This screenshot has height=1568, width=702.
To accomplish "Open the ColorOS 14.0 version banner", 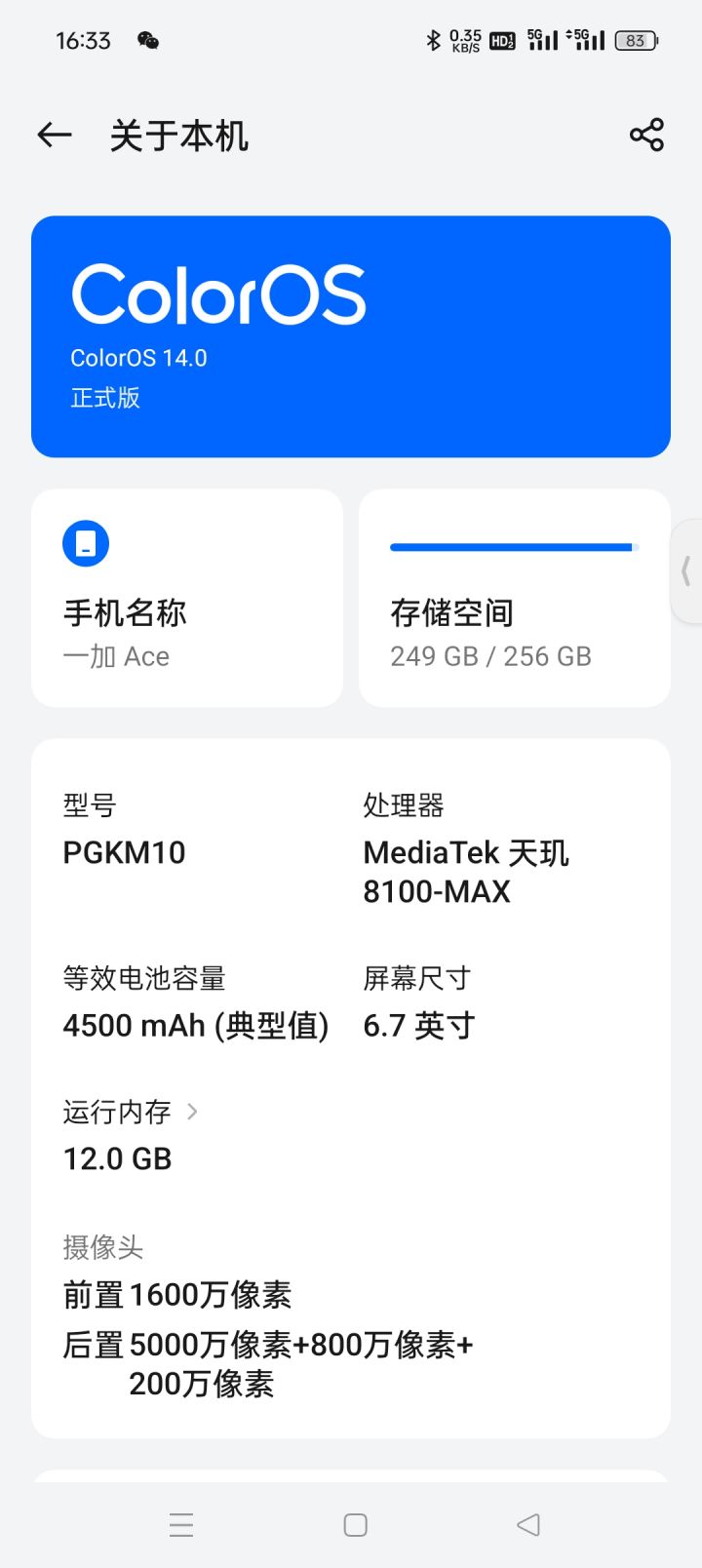I will pyautogui.click(x=351, y=336).
